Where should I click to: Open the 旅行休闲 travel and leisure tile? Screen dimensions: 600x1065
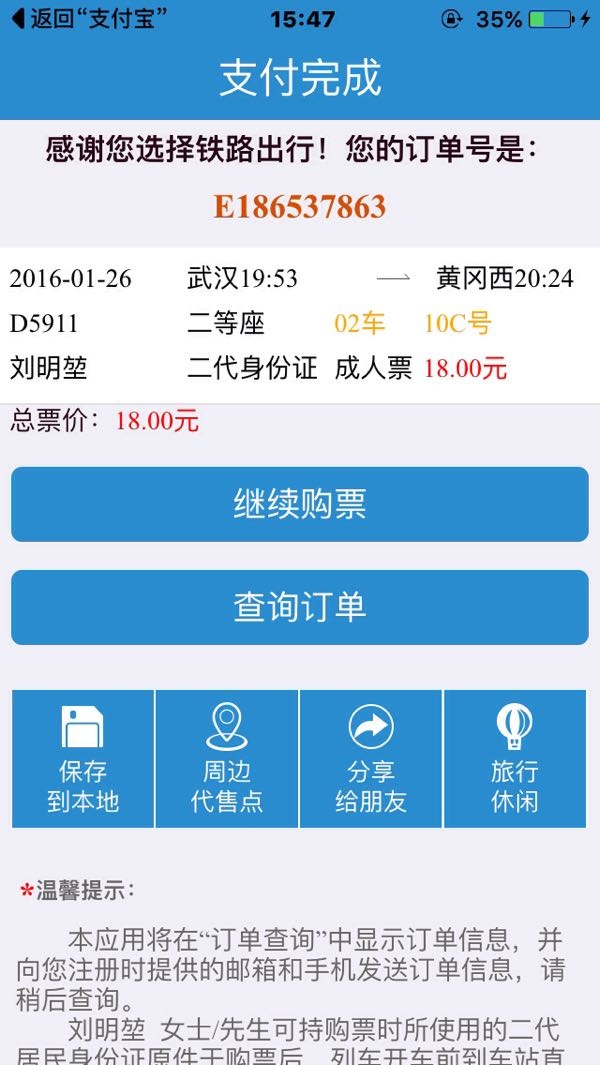(x=515, y=759)
